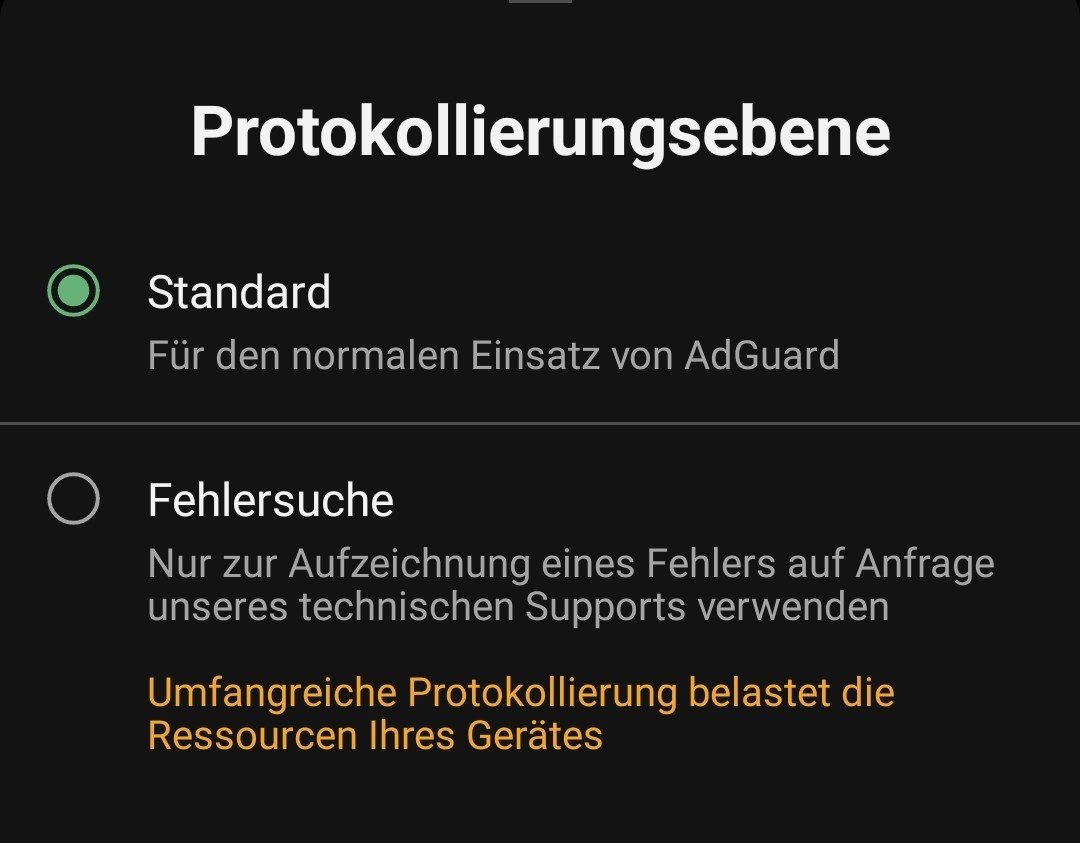Select the Standard logging level
1080x843 pixels.
[x=73, y=292]
